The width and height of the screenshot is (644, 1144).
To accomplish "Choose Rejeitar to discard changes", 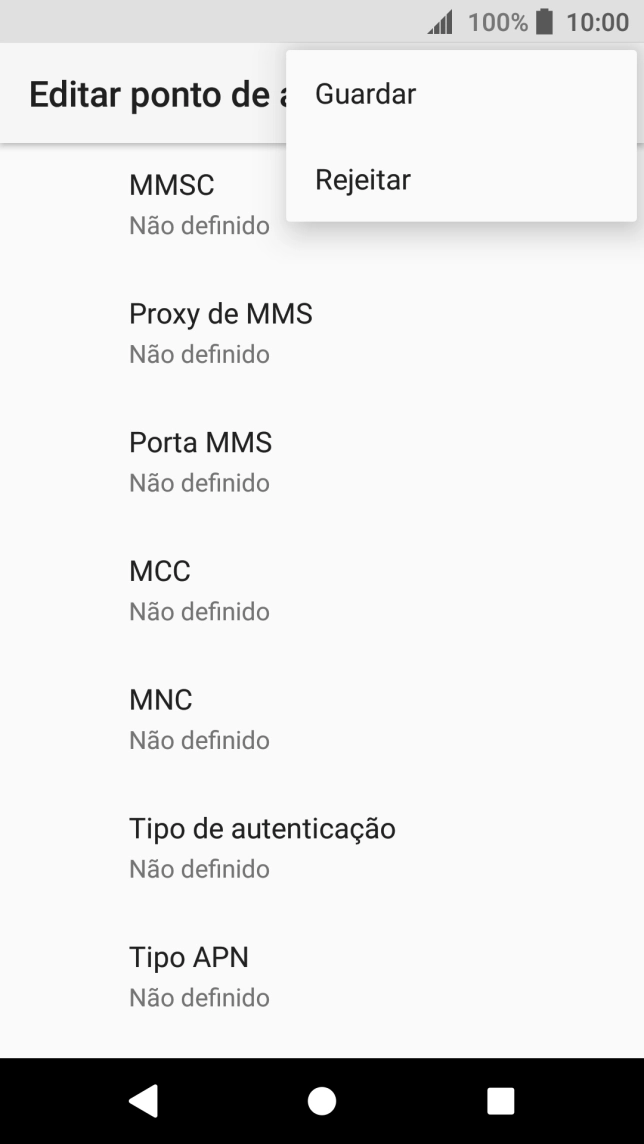I will pos(363,181).
